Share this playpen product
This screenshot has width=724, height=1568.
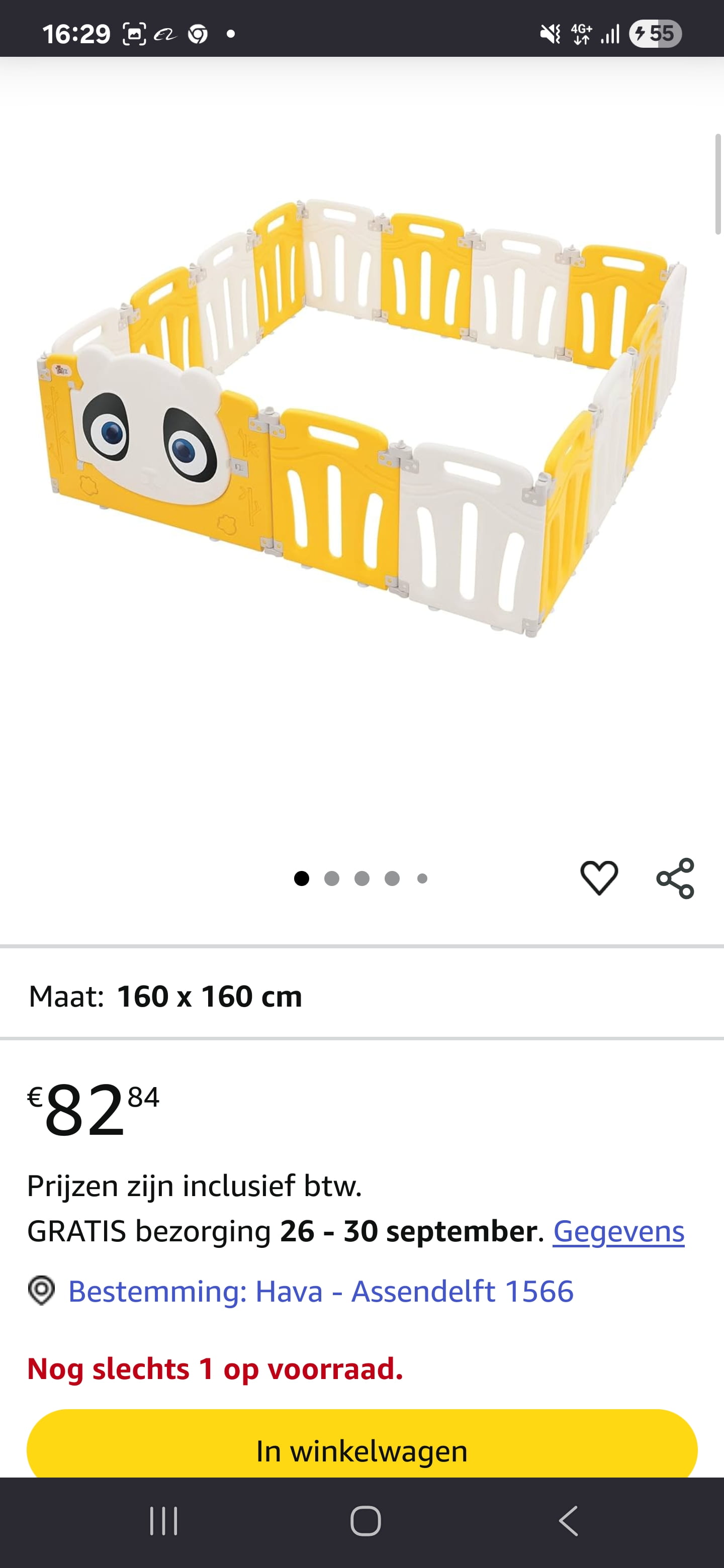click(x=675, y=878)
